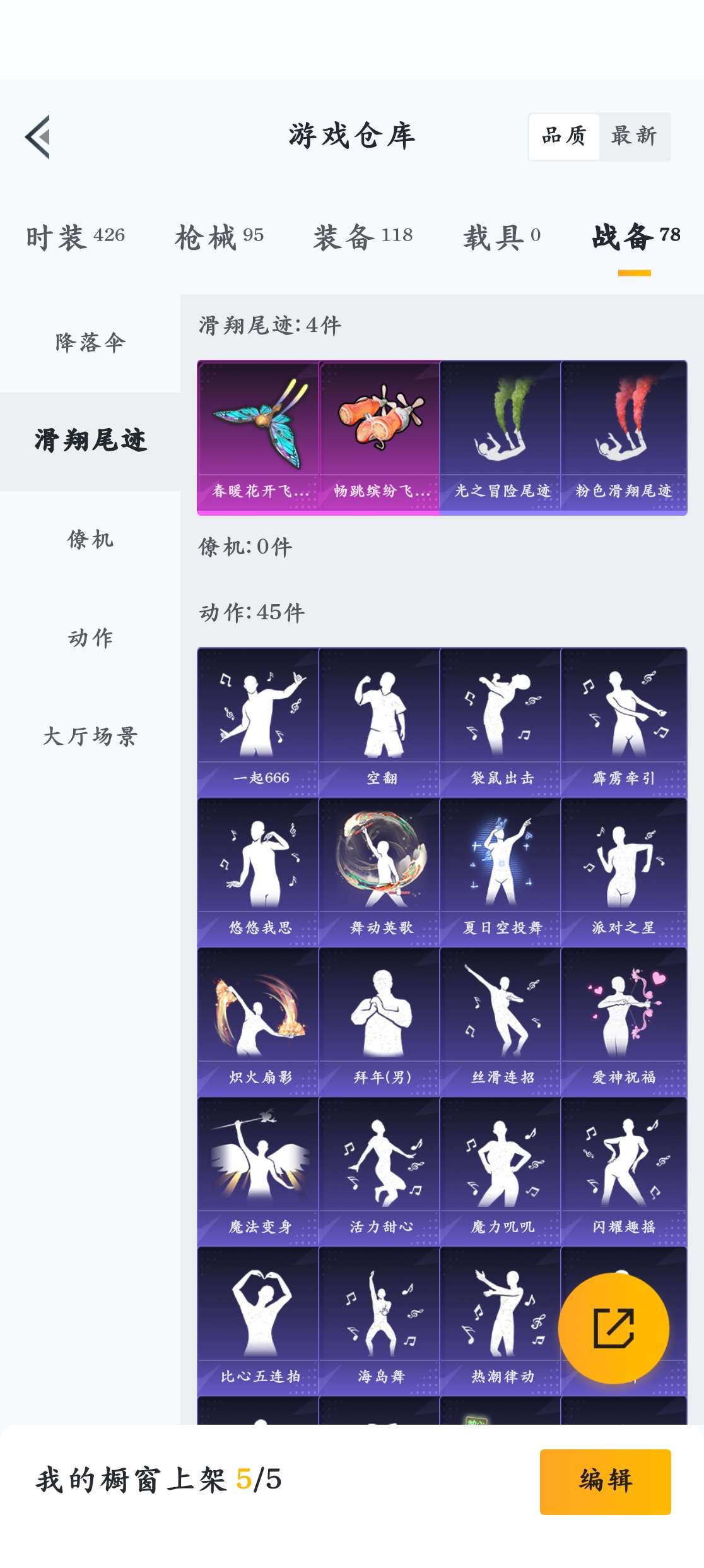The height and width of the screenshot is (1568, 704).
Task: Switch to the 枪械 tab
Action: click(219, 237)
